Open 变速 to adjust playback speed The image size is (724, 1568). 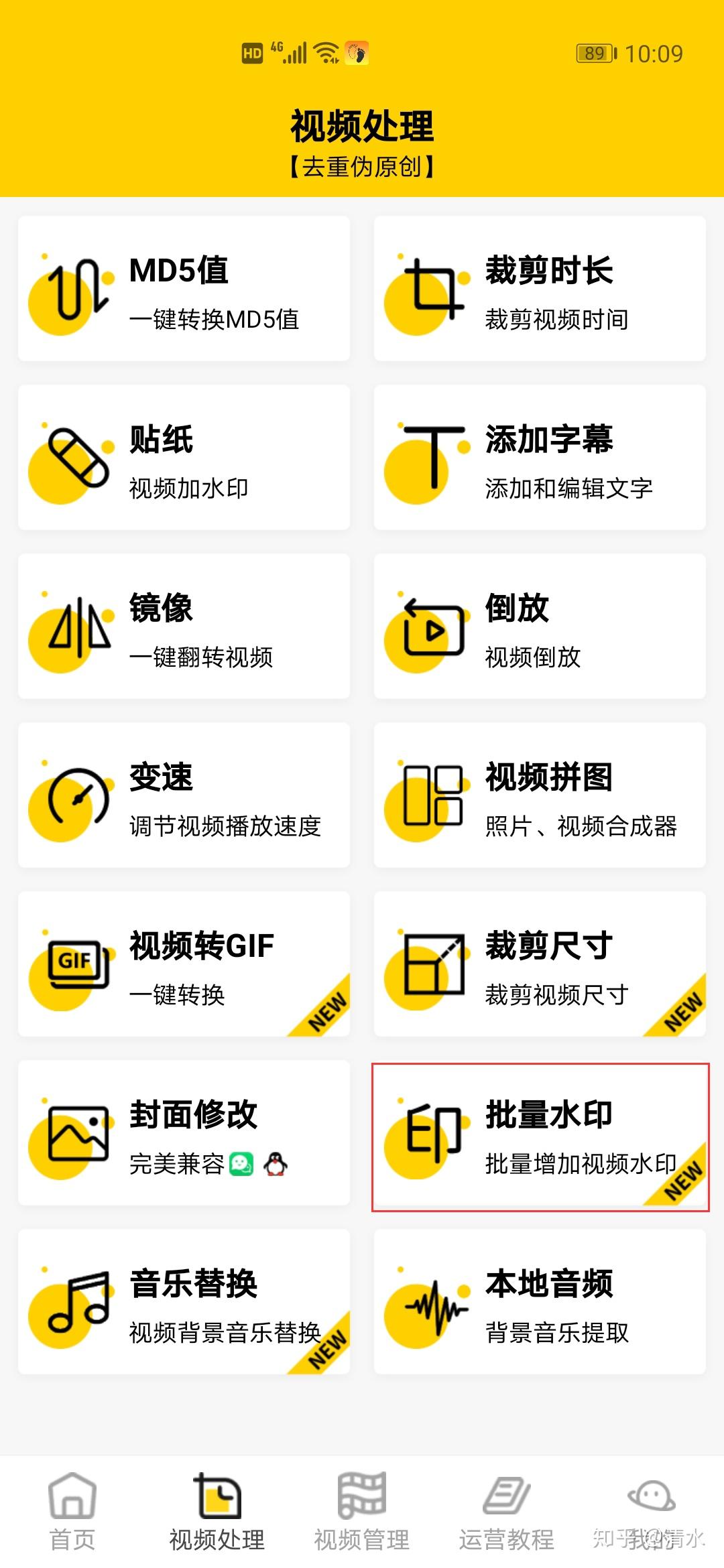click(184, 795)
